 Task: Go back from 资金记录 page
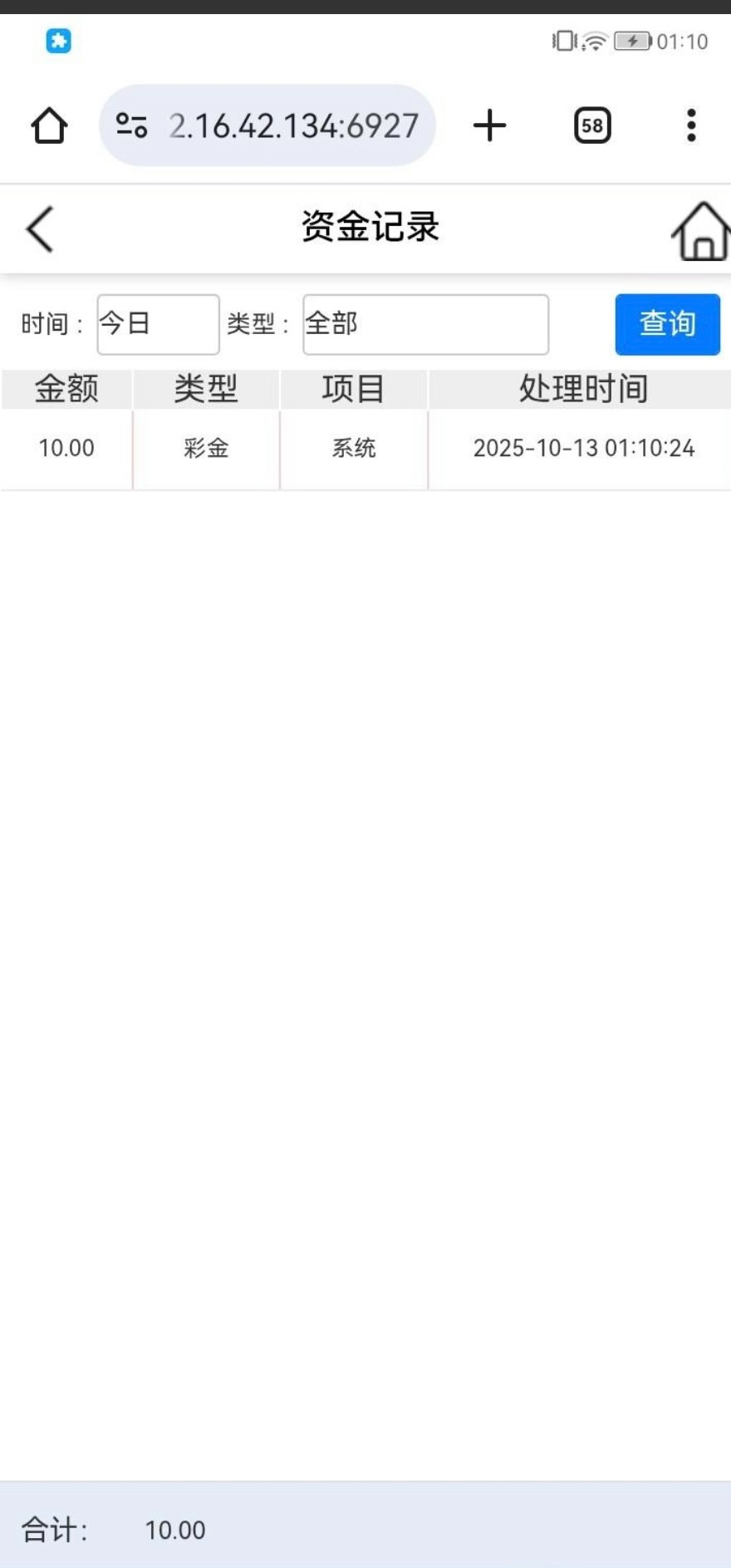(40, 229)
